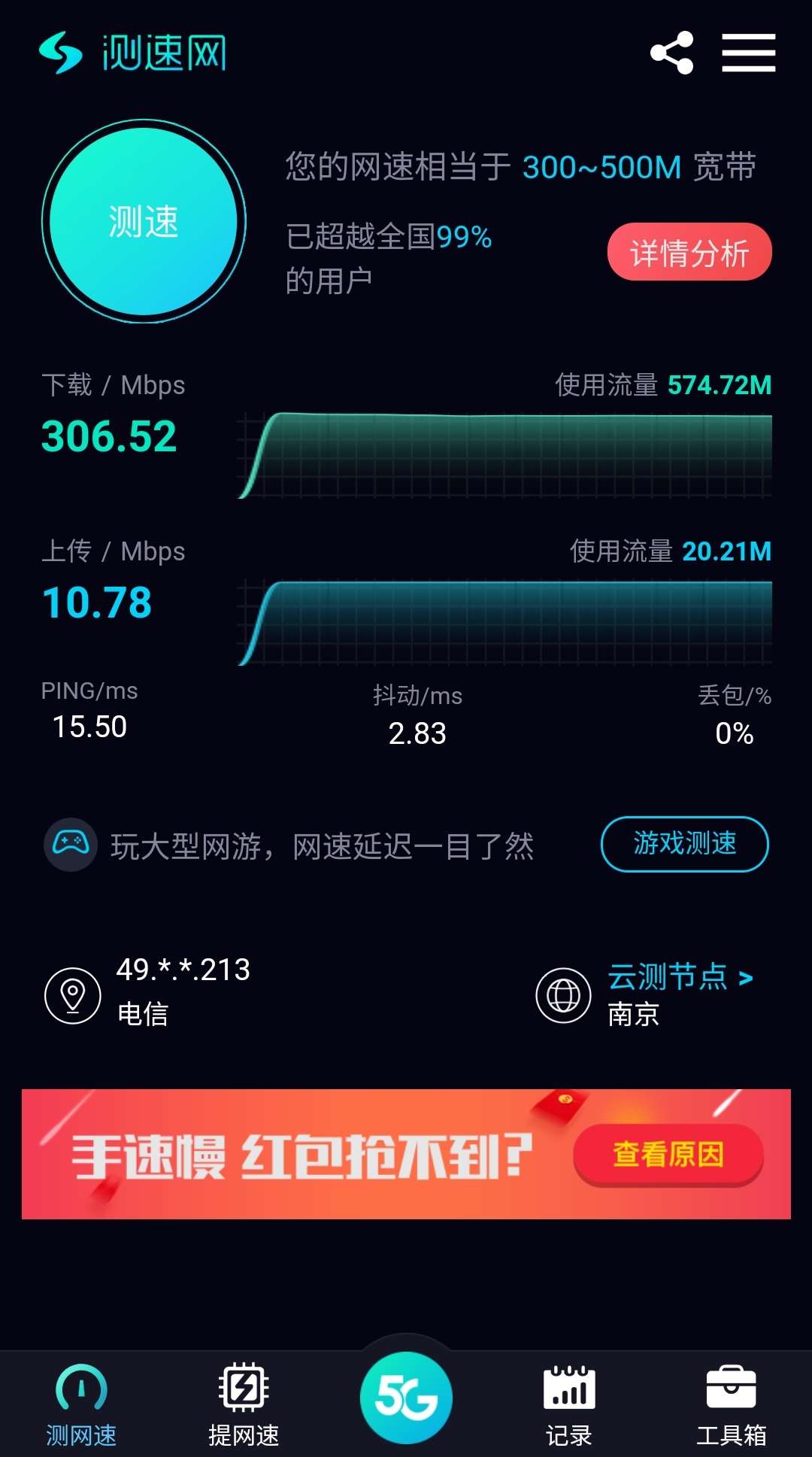Go to the 记录 records tab
Viewport: 812px width, 1457px height.
click(x=569, y=1404)
